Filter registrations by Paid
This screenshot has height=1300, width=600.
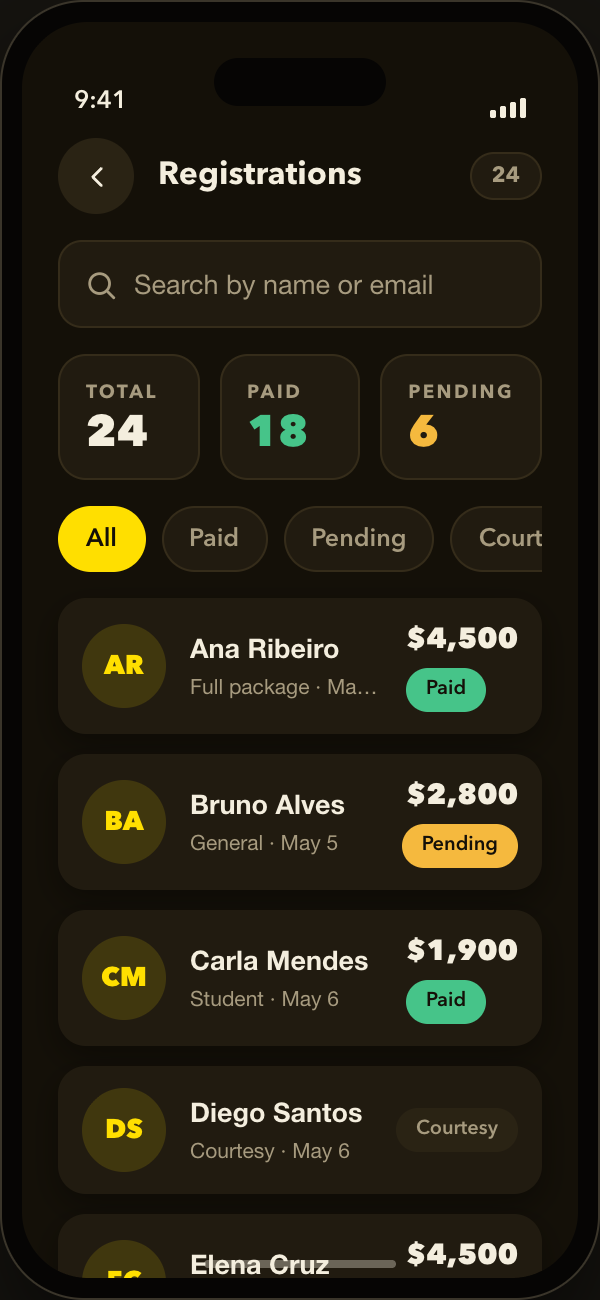tap(215, 539)
